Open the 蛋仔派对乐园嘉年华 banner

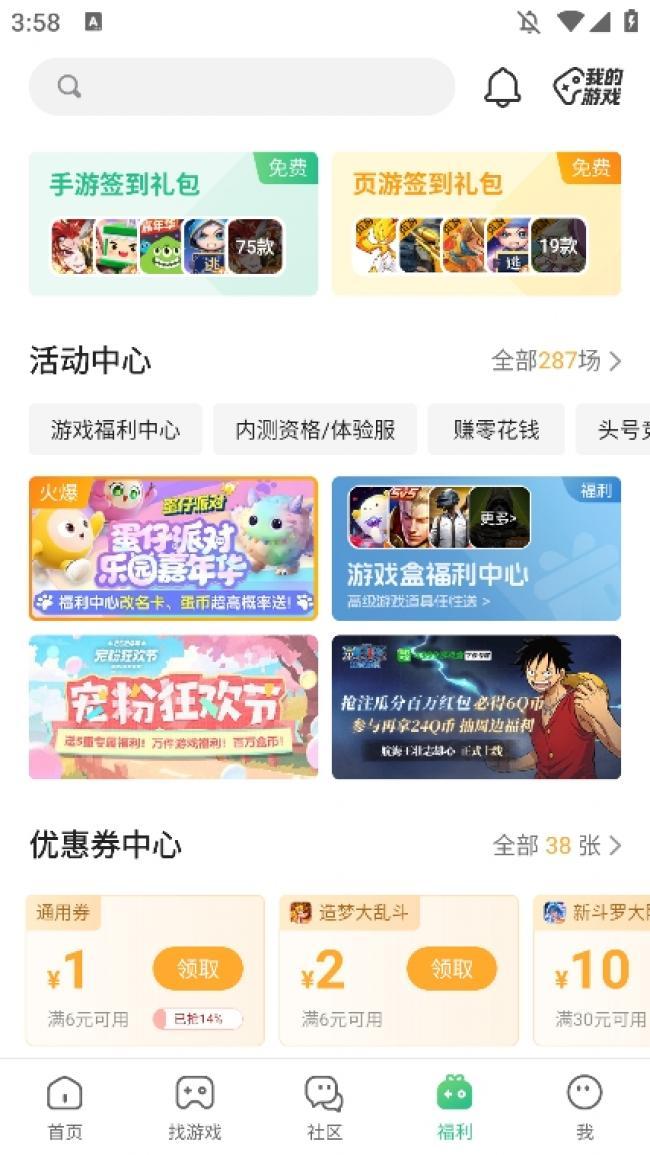(x=173, y=548)
